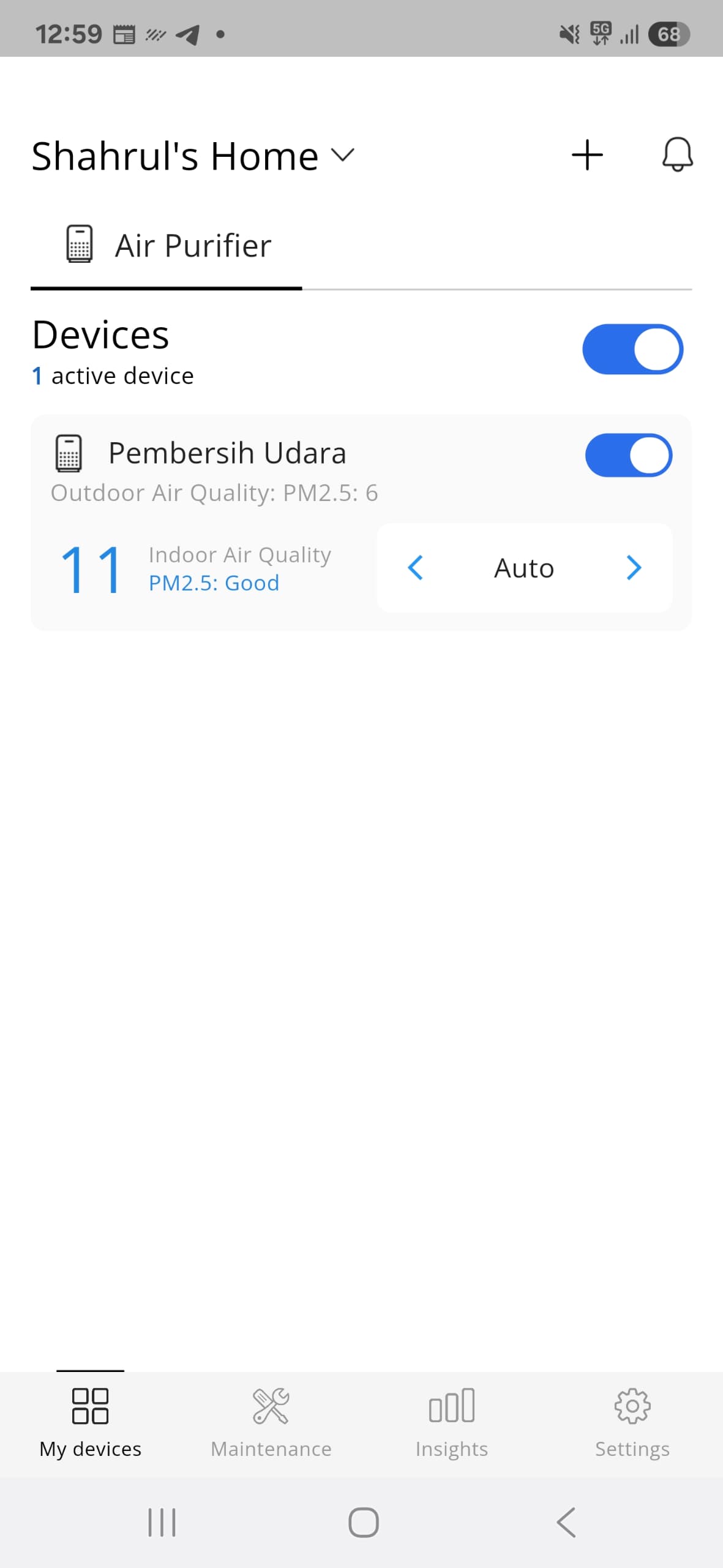The height and width of the screenshot is (1568, 723).
Task: Turn off Pembersih Udara power switch
Action: click(628, 455)
